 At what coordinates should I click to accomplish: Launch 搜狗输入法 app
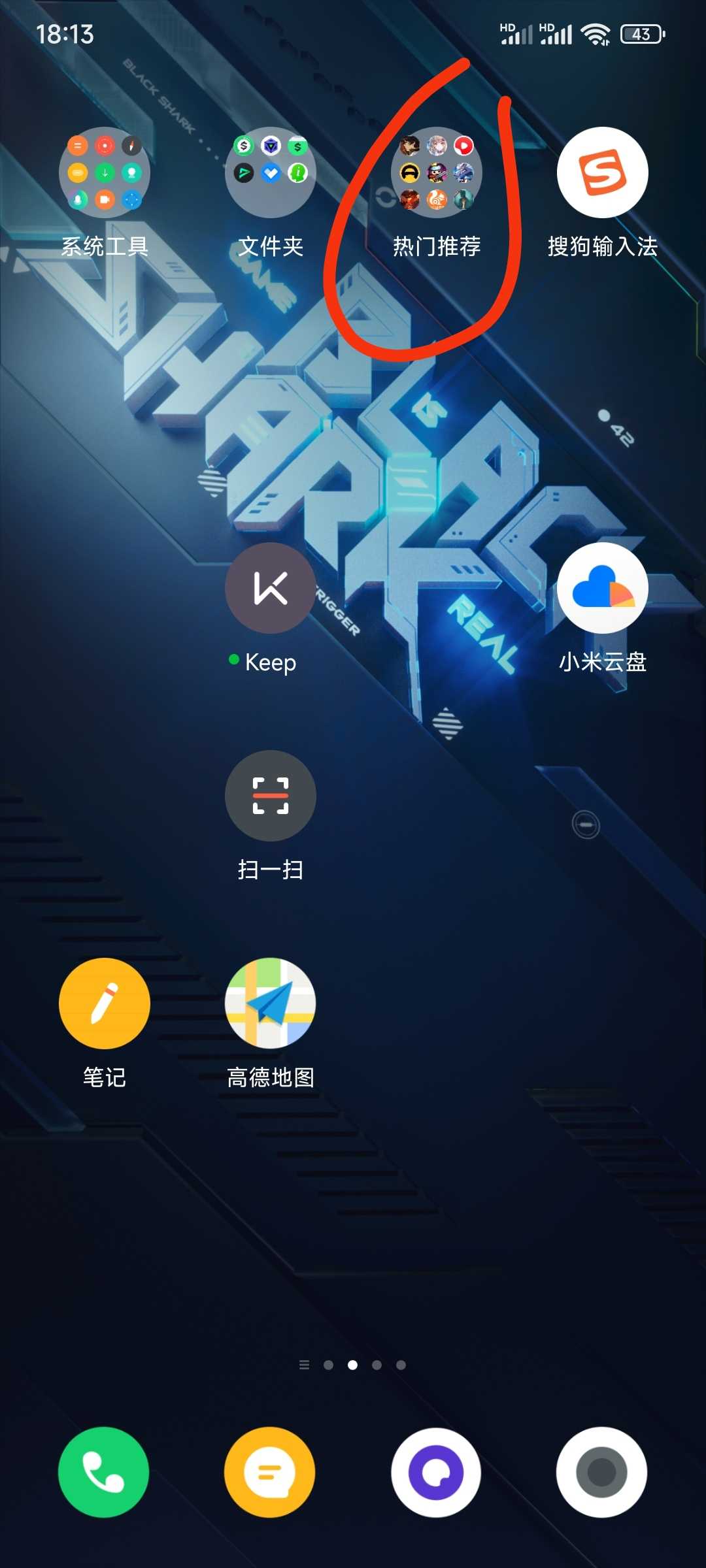point(602,172)
